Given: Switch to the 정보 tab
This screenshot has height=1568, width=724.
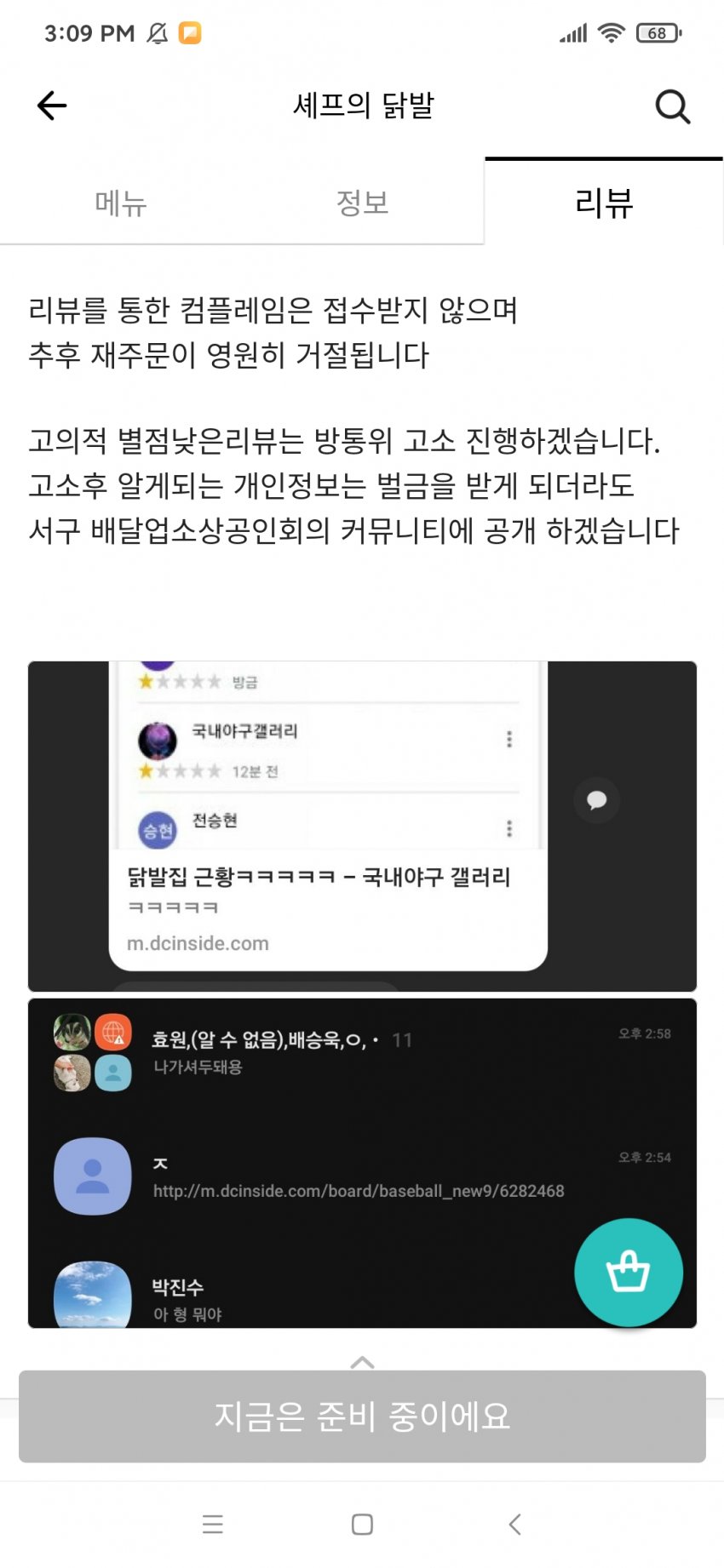Looking at the screenshot, I should [362, 203].
